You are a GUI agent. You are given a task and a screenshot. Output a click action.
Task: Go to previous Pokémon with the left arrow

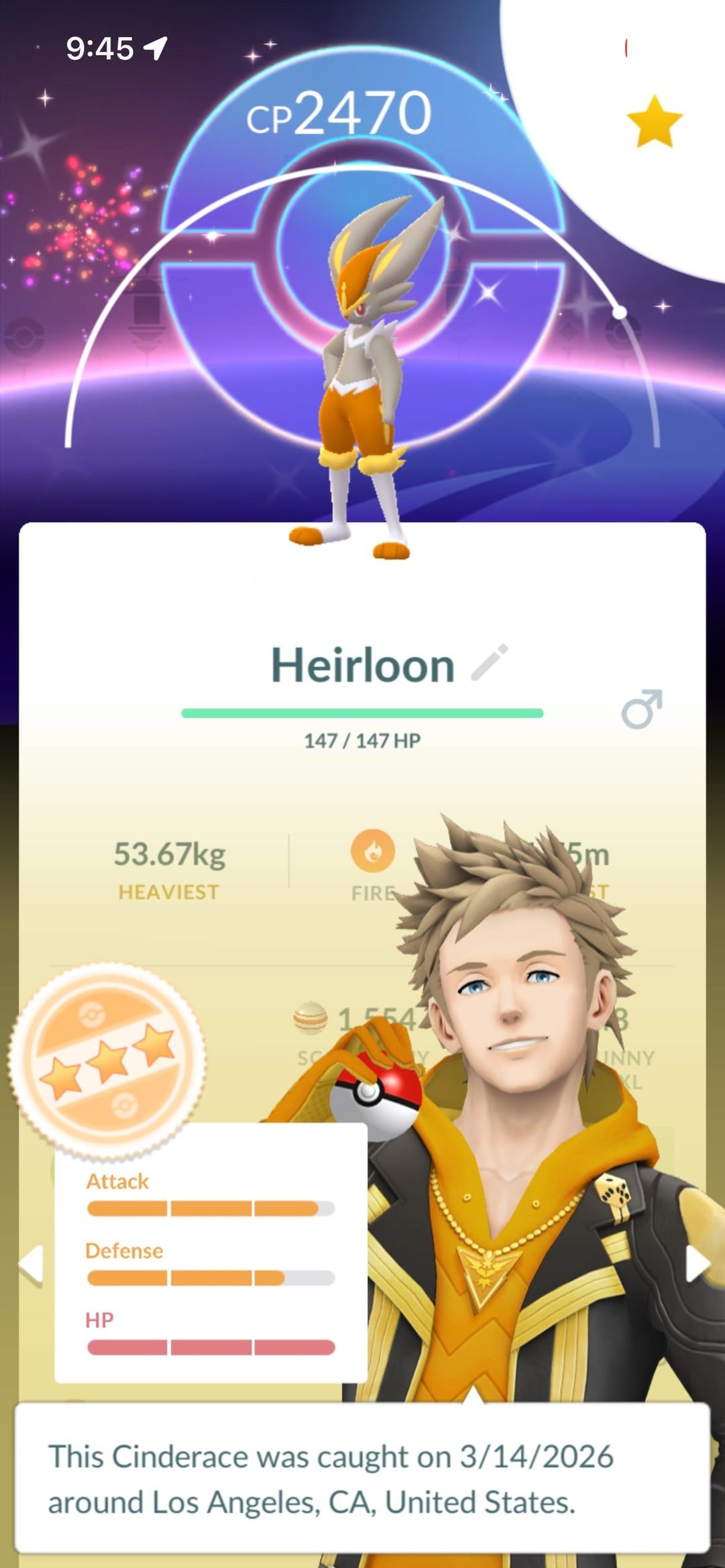(31, 1265)
